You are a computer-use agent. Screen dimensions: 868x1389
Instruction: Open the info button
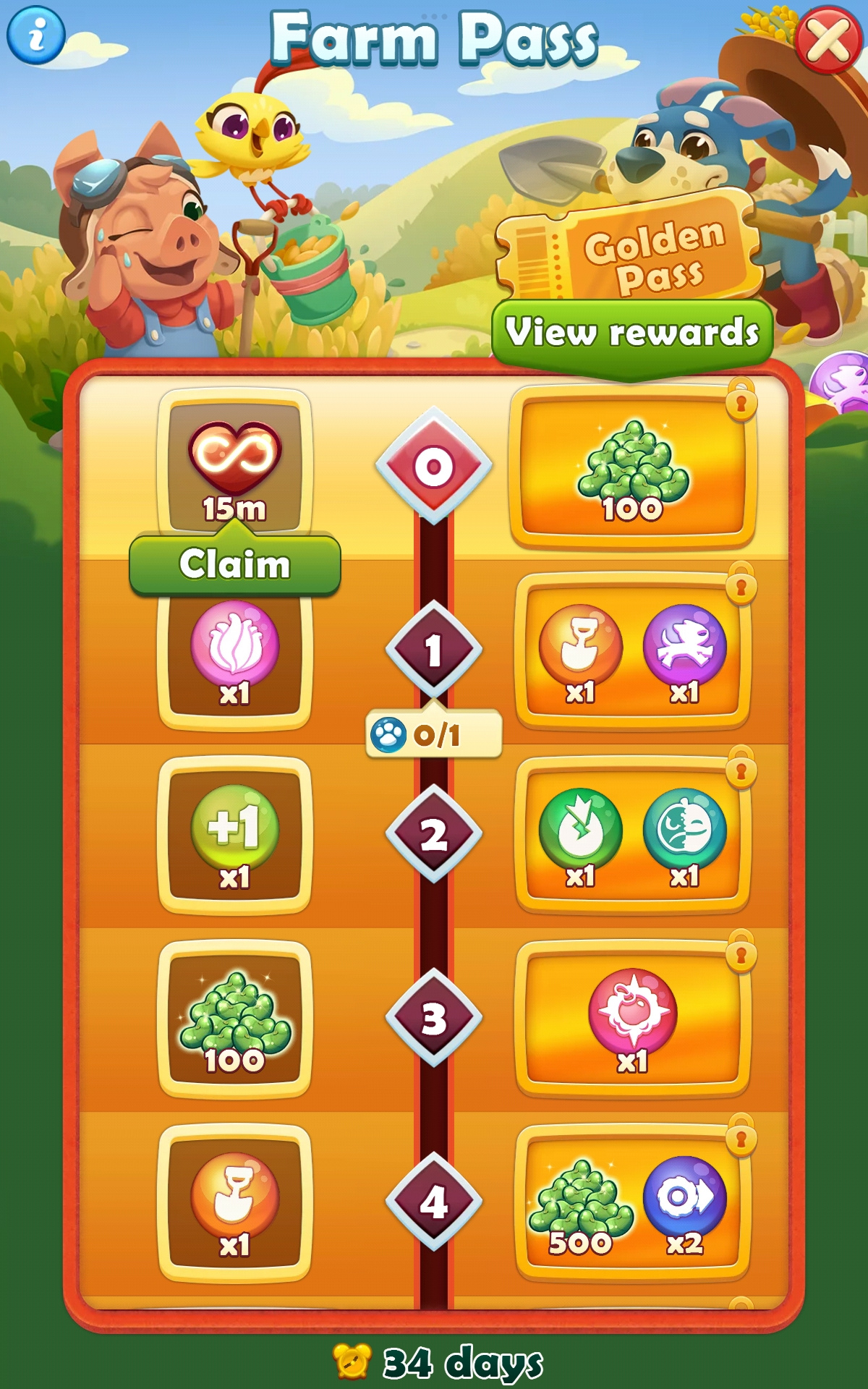(x=35, y=35)
